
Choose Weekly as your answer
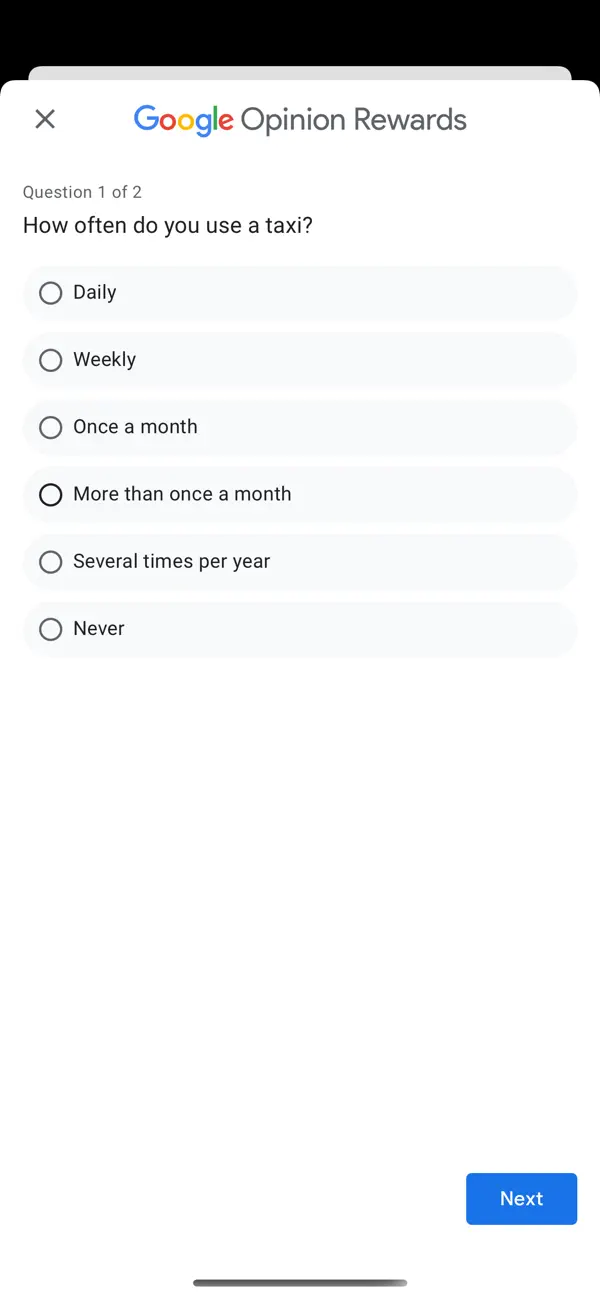click(300, 360)
